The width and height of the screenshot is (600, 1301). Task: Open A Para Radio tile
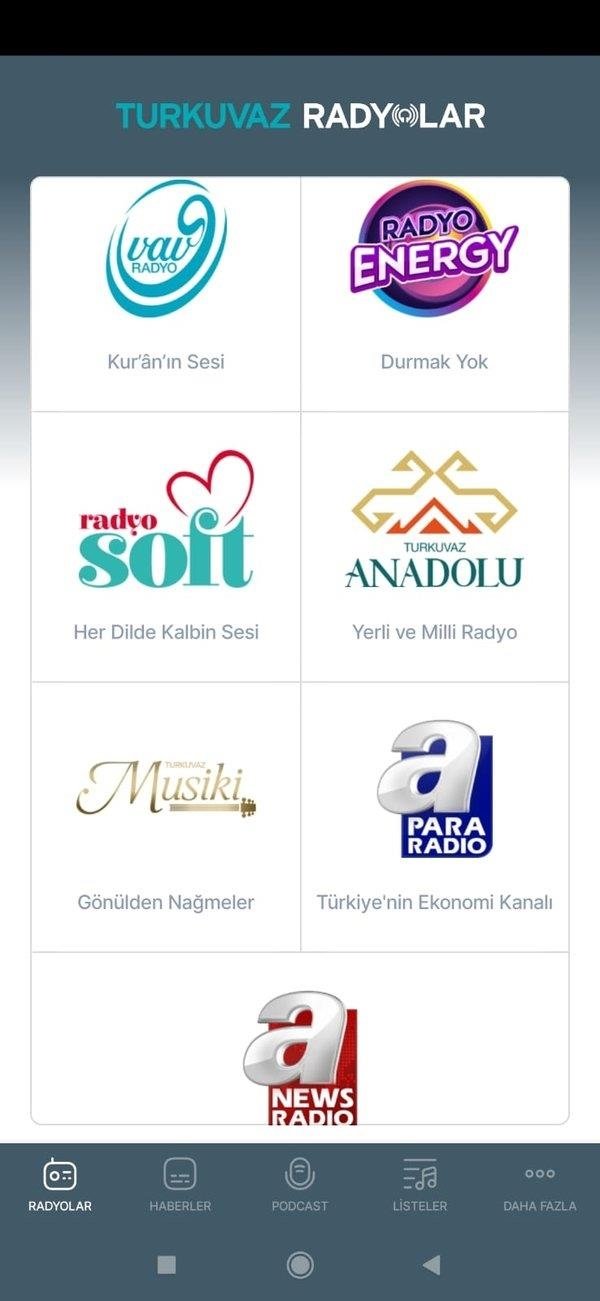435,816
